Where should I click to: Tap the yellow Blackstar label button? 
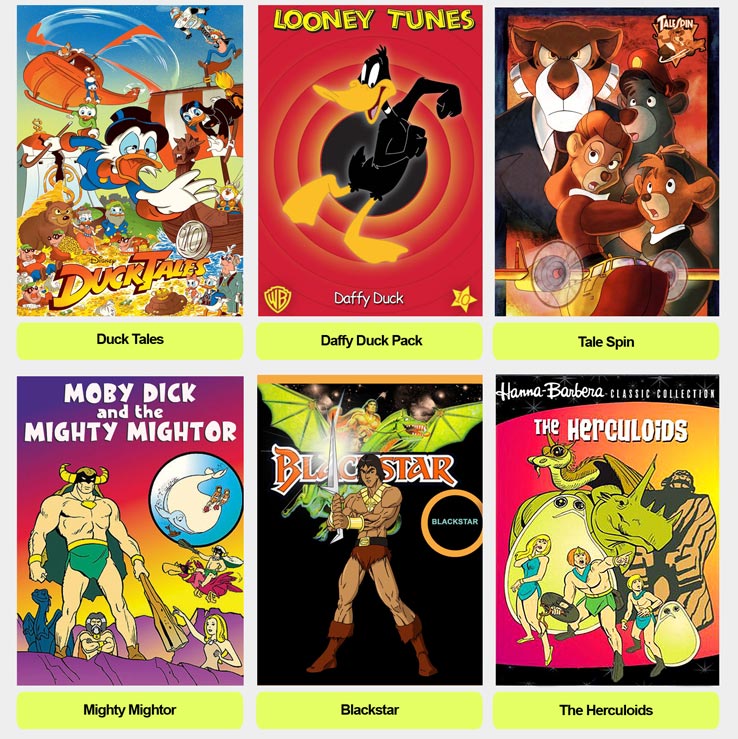tap(369, 710)
